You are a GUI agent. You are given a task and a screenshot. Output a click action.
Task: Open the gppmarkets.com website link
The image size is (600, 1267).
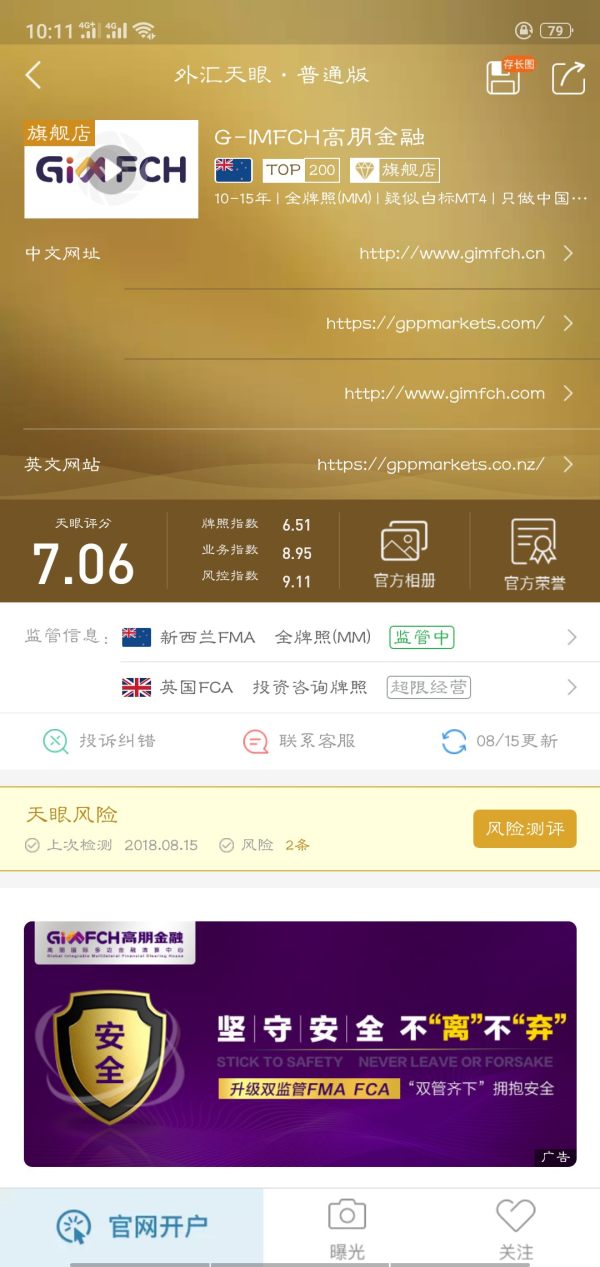coord(435,323)
